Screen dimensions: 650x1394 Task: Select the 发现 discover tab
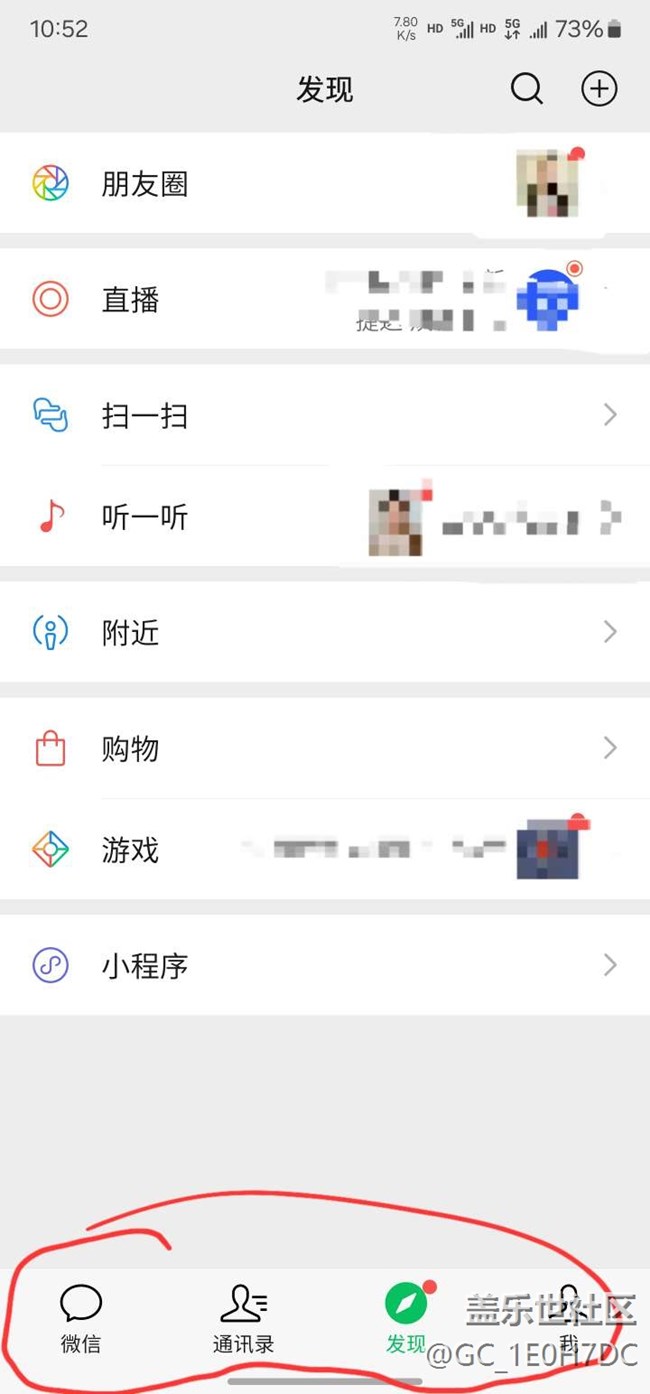click(406, 1319)
